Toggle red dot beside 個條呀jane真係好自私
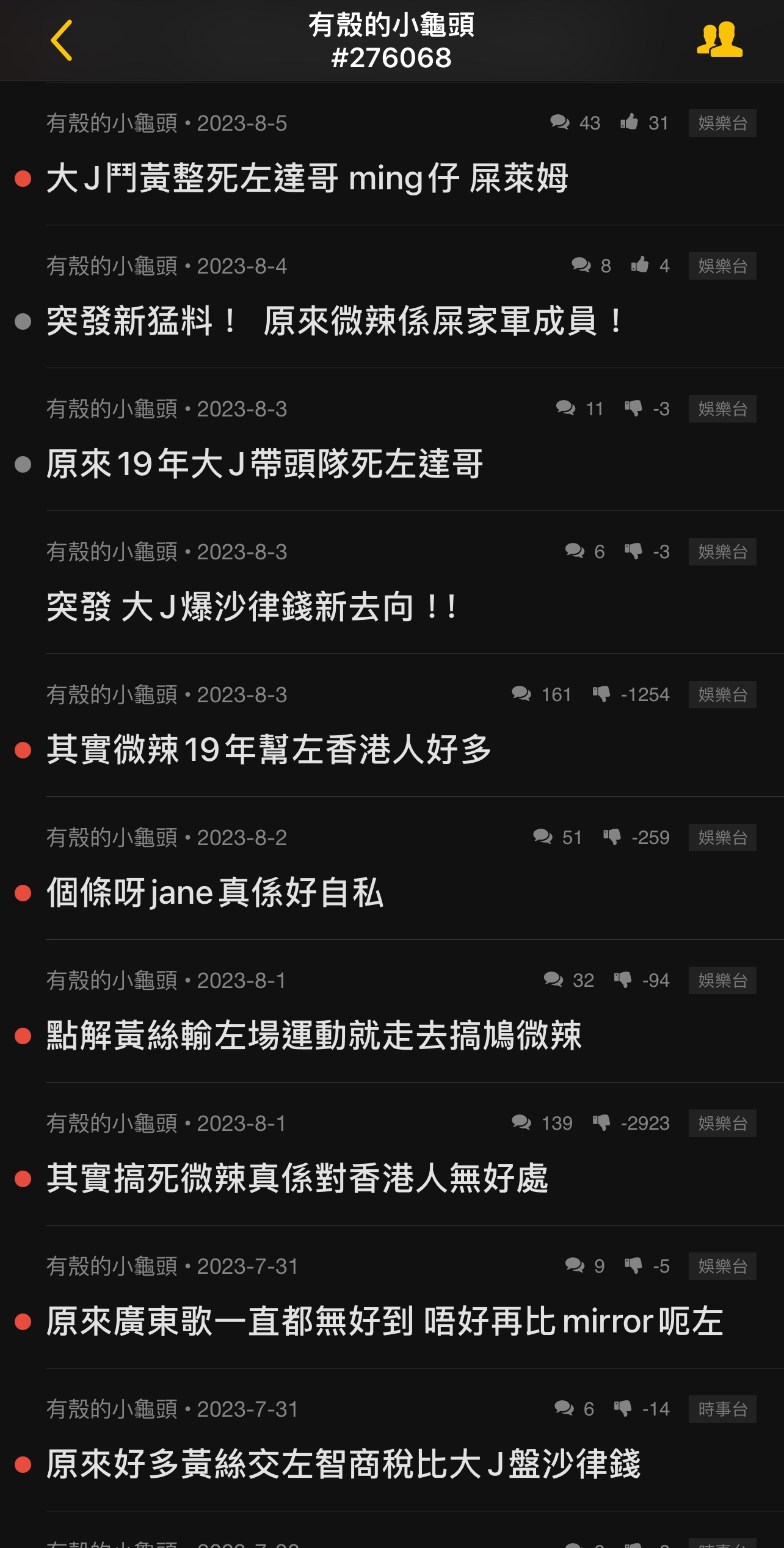The height and width of the screenshot is (1548, 784). [x=23, y=891]
